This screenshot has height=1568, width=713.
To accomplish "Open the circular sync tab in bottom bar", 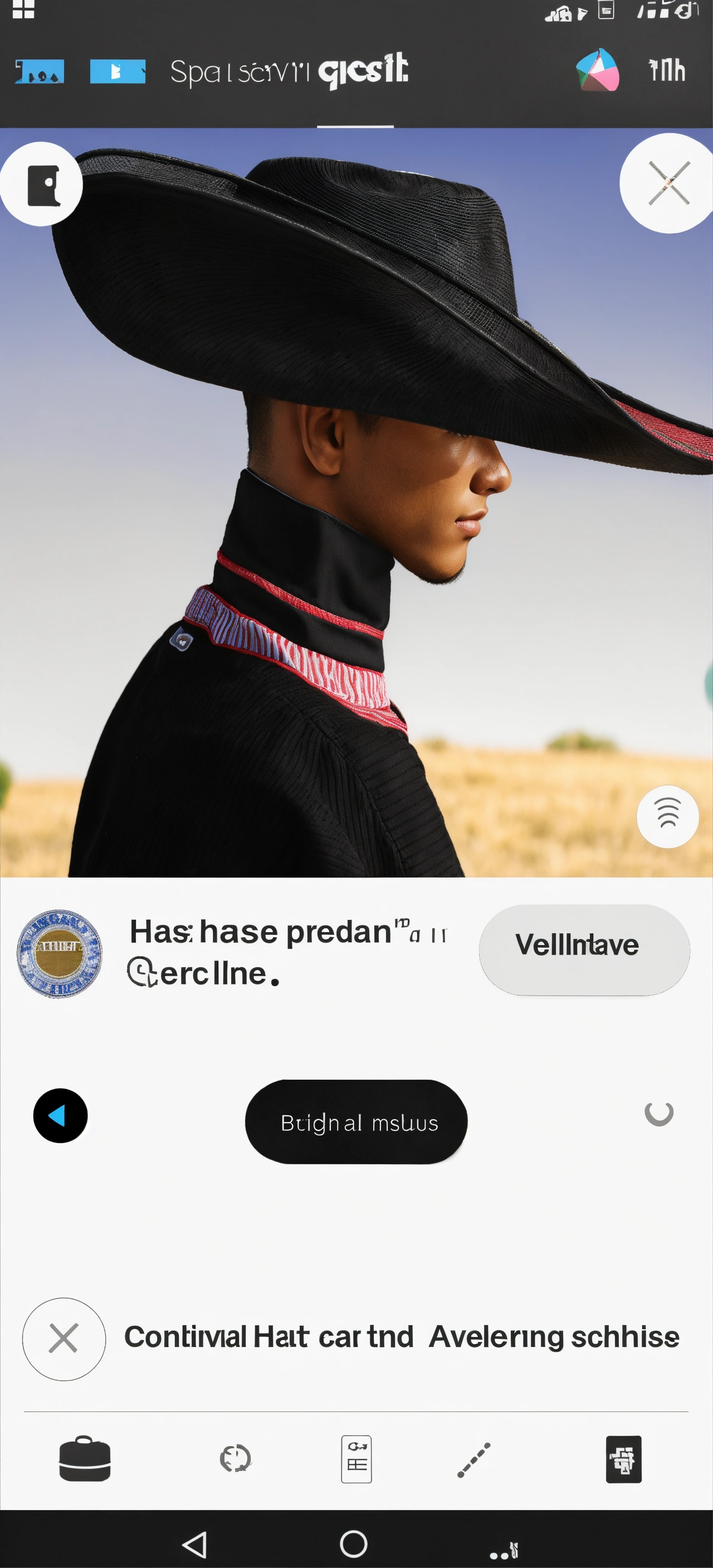I will pos(236,1458).
